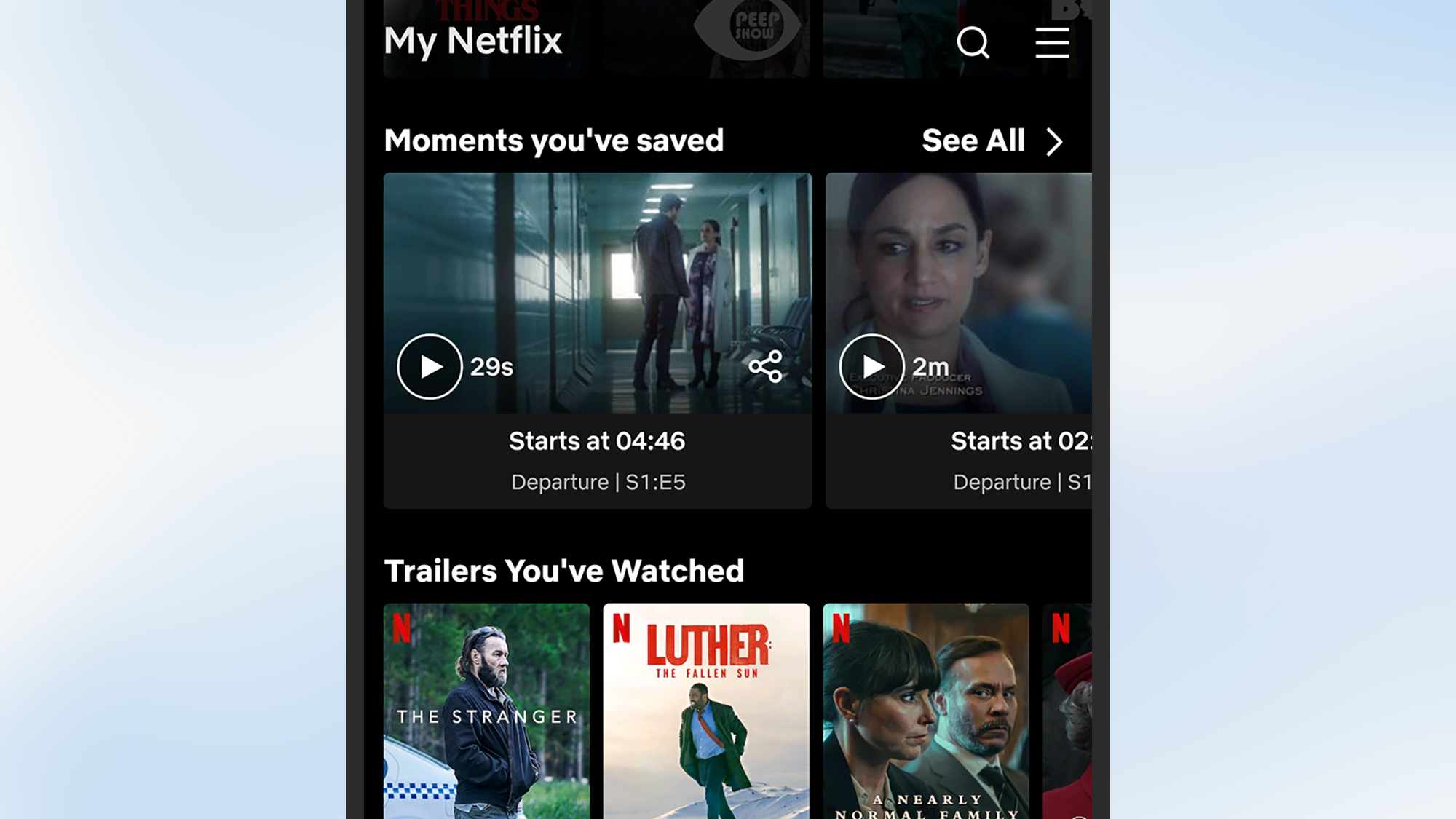The height and width of the screenshot is (819, 1456).
Task: Open The Stranger trailer tile
Action: tap(486, 710)
